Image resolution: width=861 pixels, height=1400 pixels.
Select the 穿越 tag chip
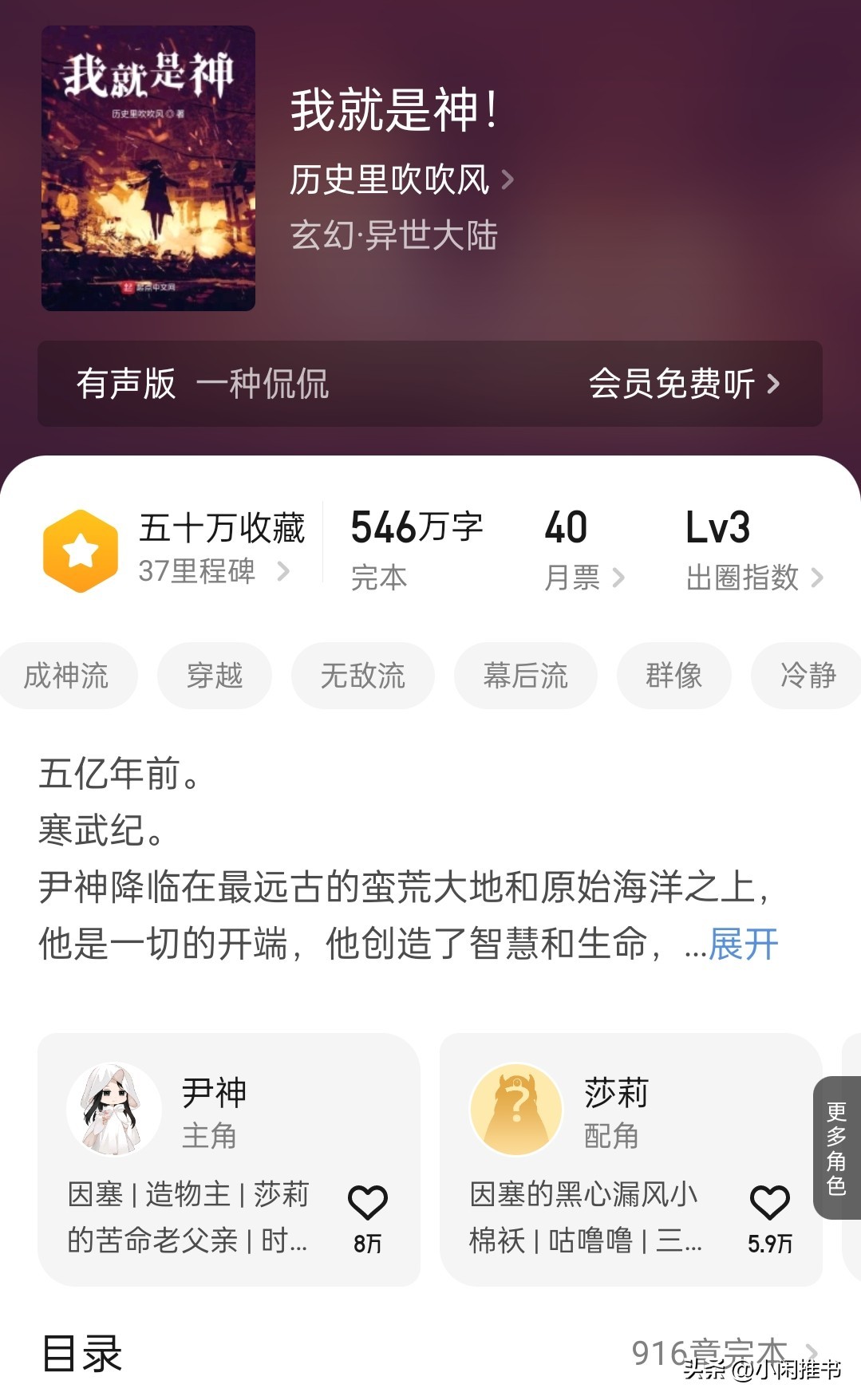point(215,676)
